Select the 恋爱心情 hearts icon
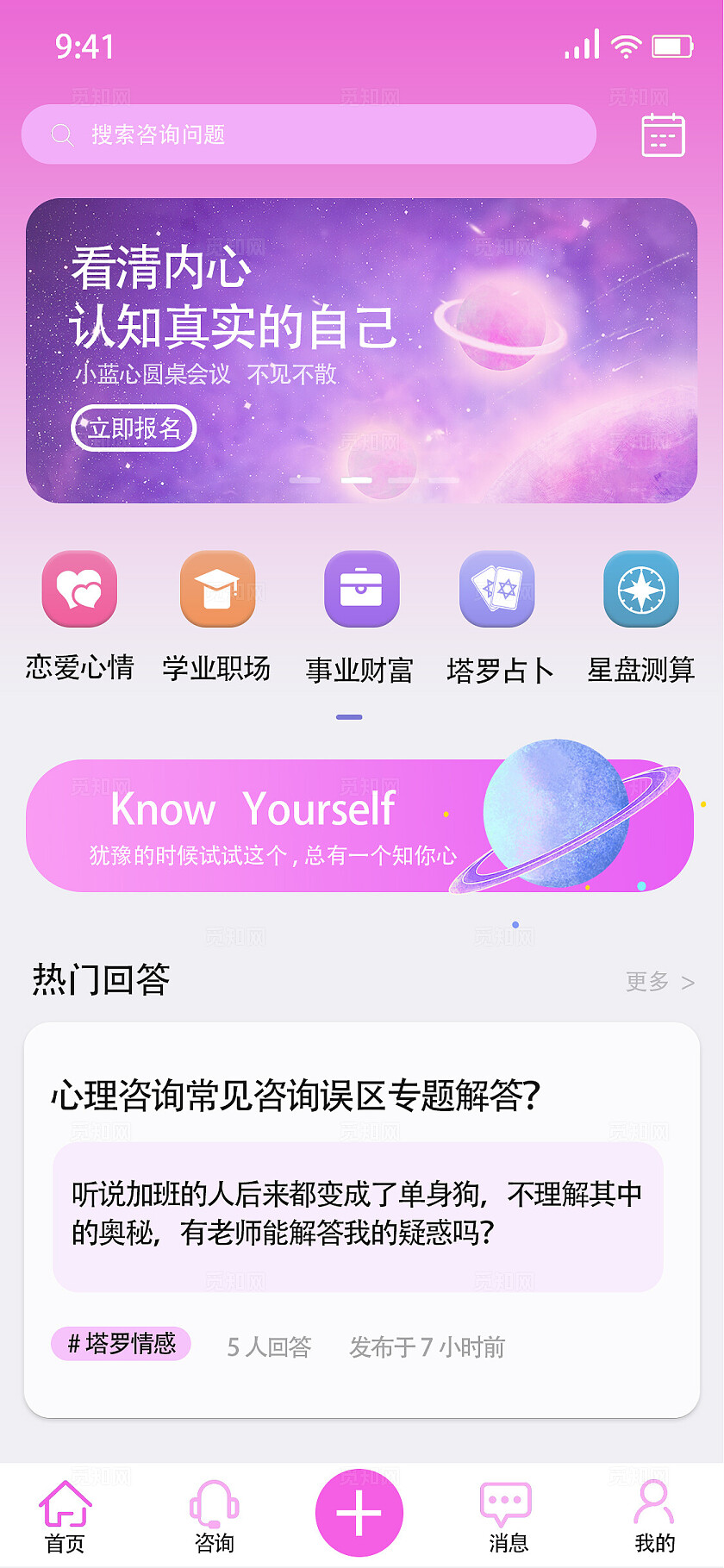Screen dimensions: 724x1568 [79, 589]
